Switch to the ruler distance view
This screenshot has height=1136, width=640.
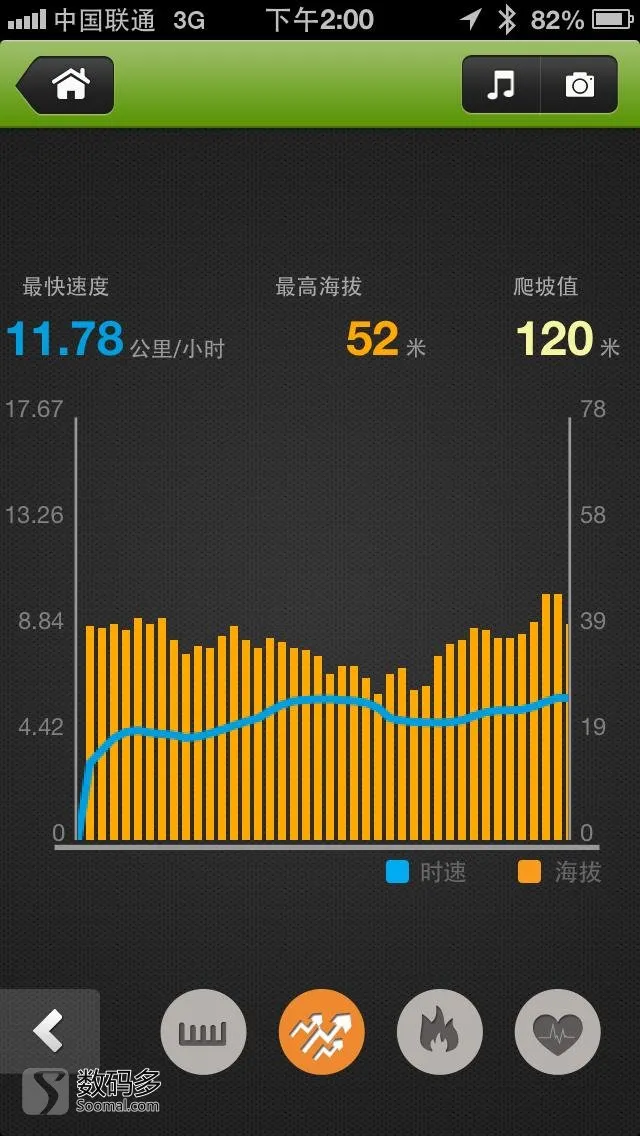click(x=204, y=1032)
